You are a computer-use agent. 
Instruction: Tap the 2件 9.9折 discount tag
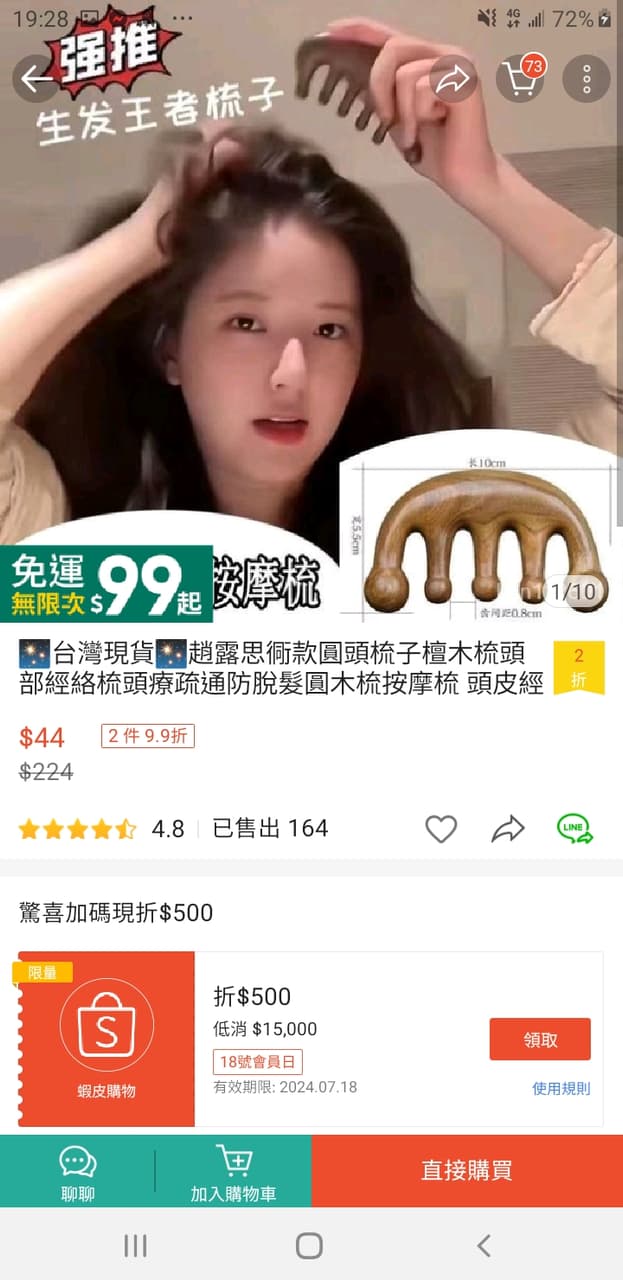tap(148, 736)
